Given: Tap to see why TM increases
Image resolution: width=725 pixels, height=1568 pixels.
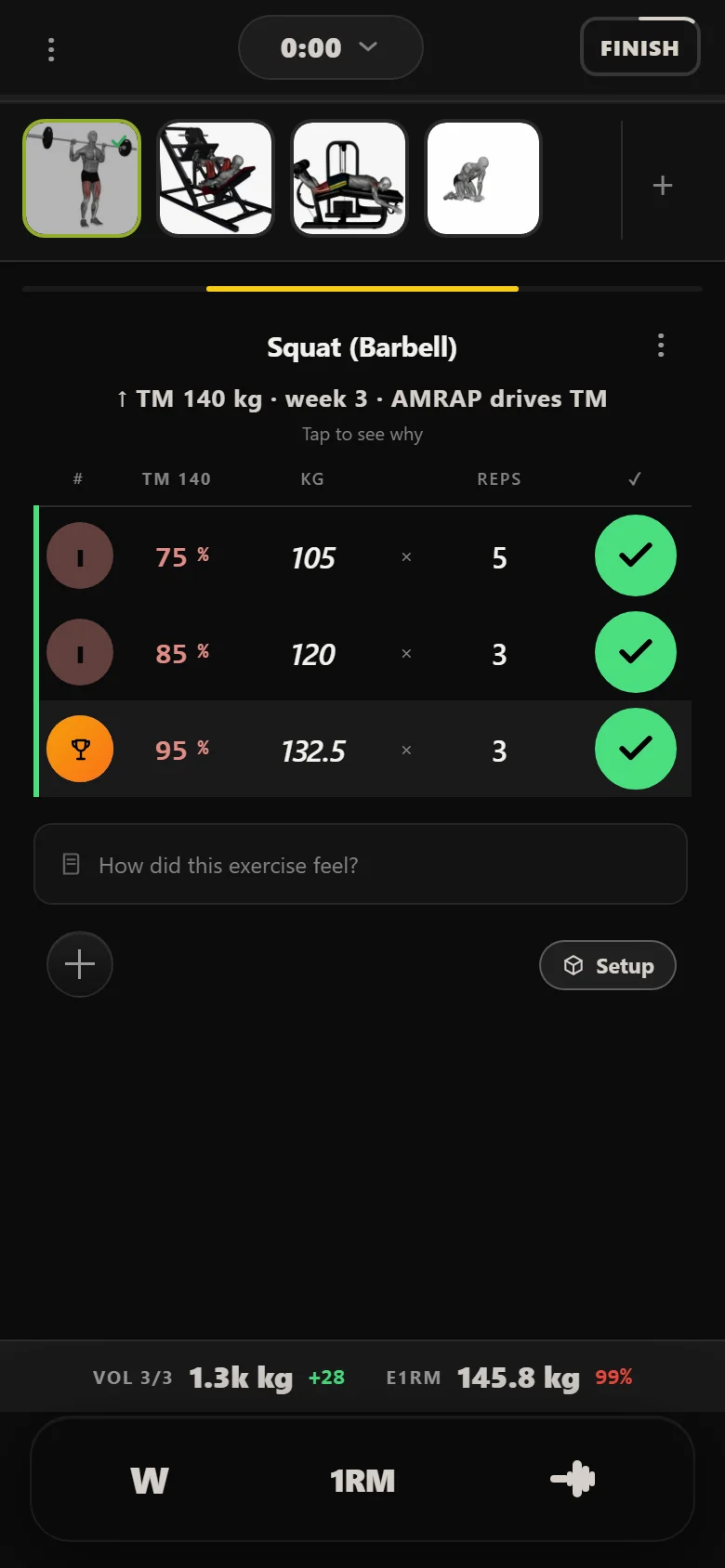Looking at the screenshot, I should click(362, 434).
